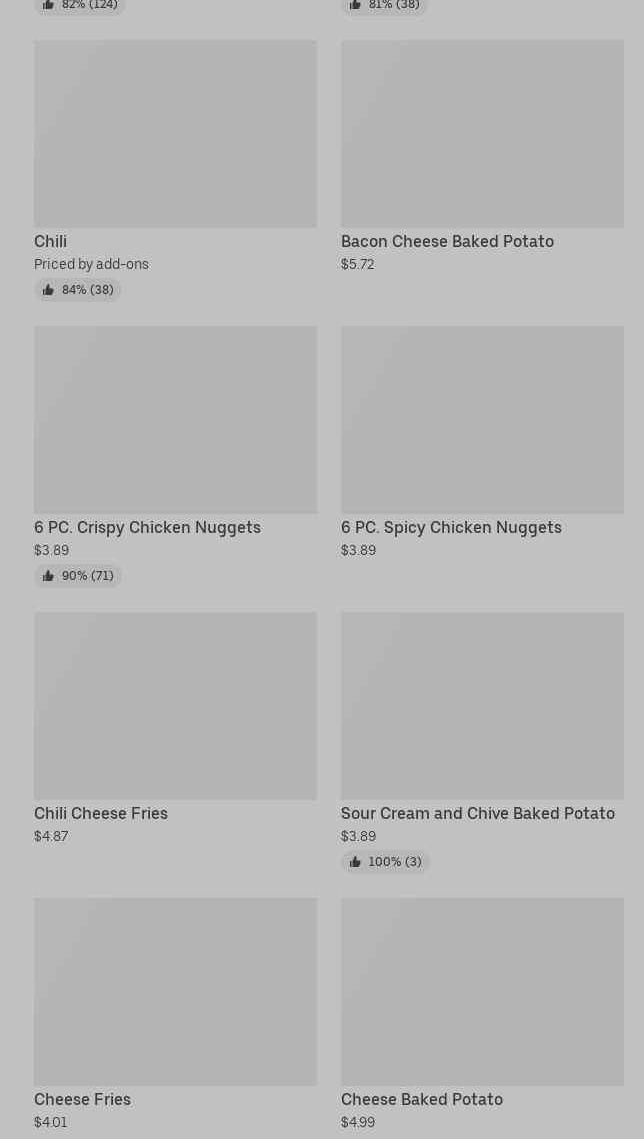644x1139 pixels.
Task: Open the Chili menu item
Action: point(175,134)
